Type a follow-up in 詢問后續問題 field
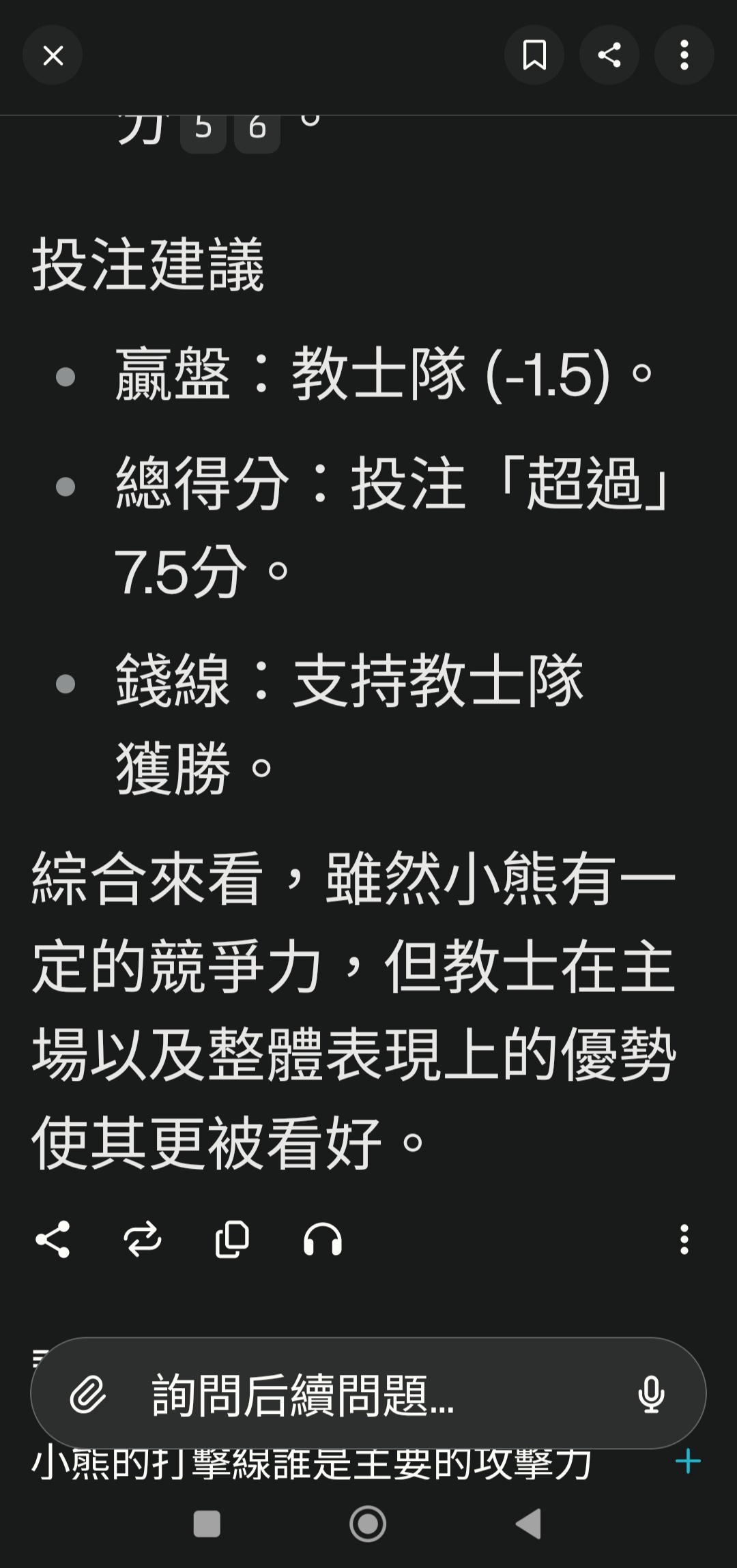The image size is (737, 1568). [369, 1393]
